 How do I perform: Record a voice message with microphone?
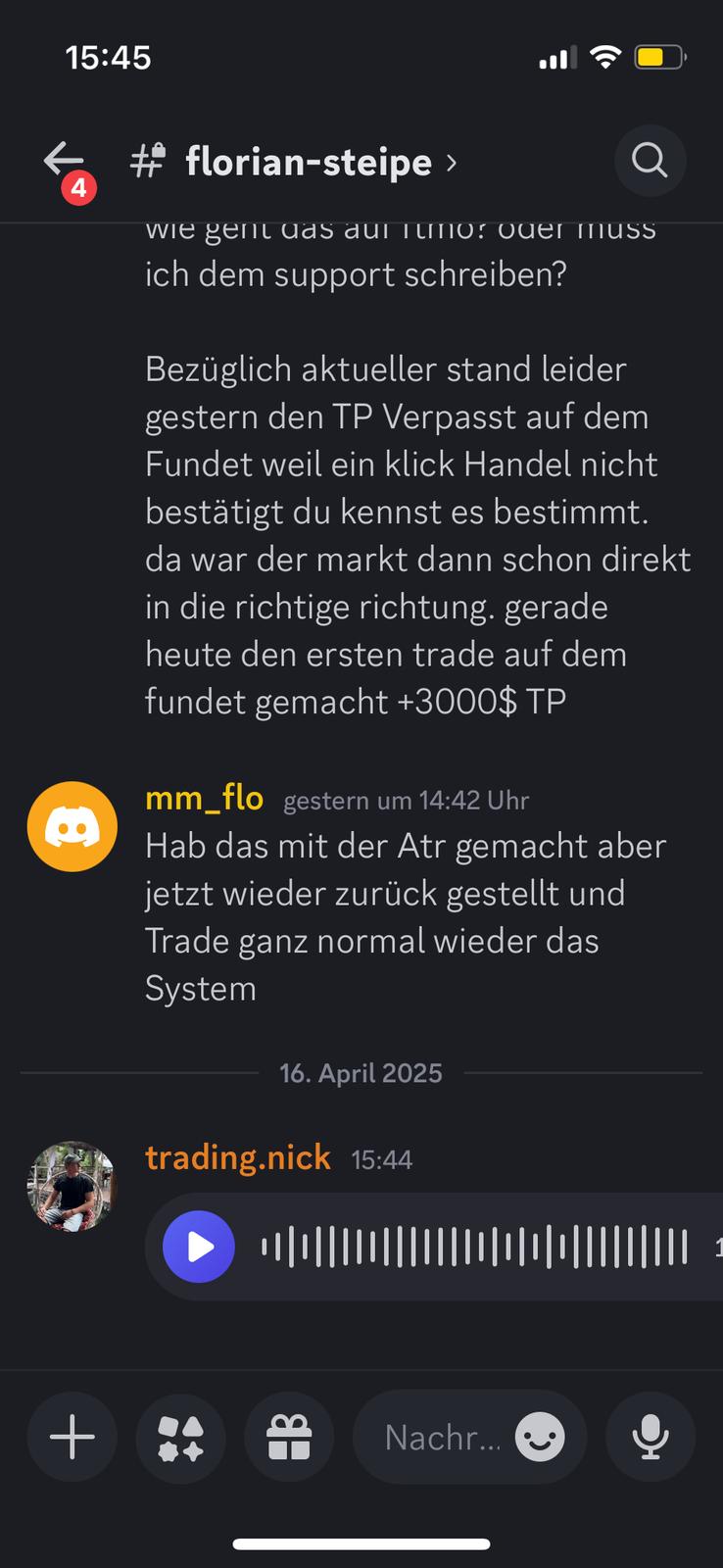coord(651,1438)
